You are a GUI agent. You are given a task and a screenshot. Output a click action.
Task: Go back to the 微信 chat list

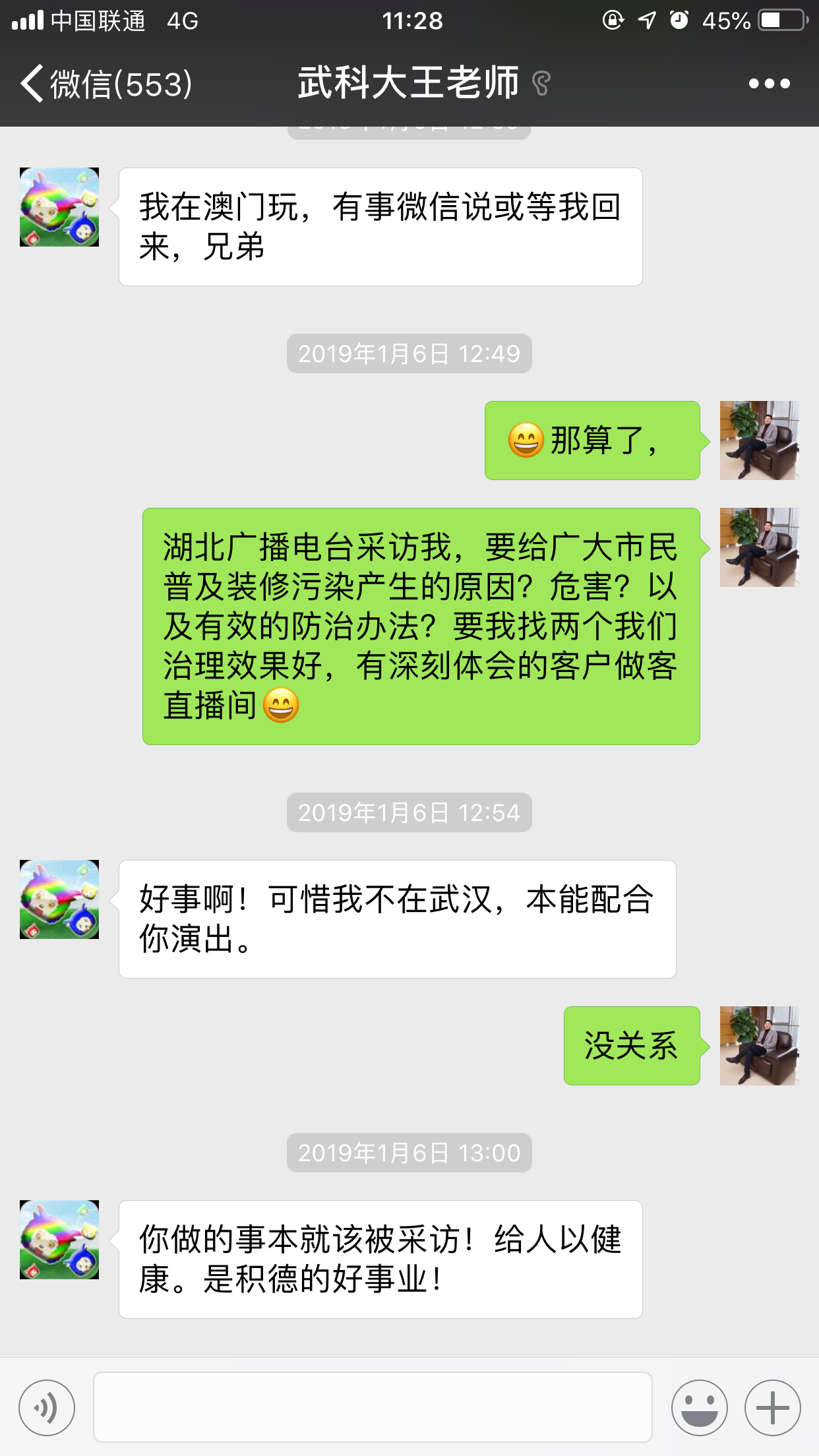(106, 84)
